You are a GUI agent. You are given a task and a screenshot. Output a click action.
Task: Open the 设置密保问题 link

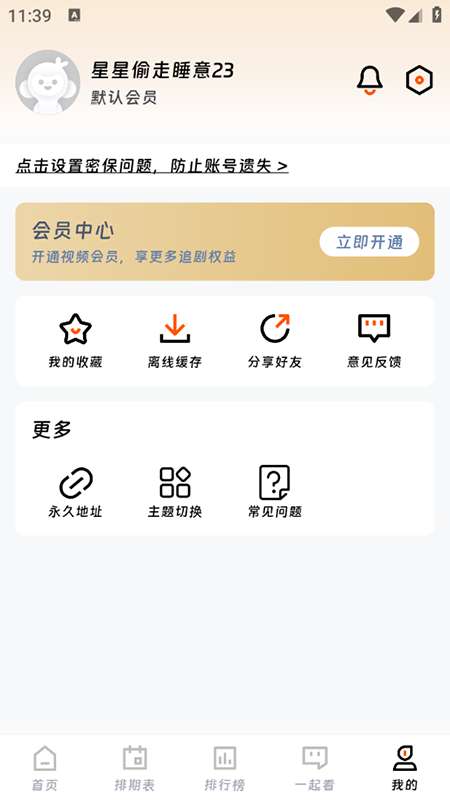point(152,166)
